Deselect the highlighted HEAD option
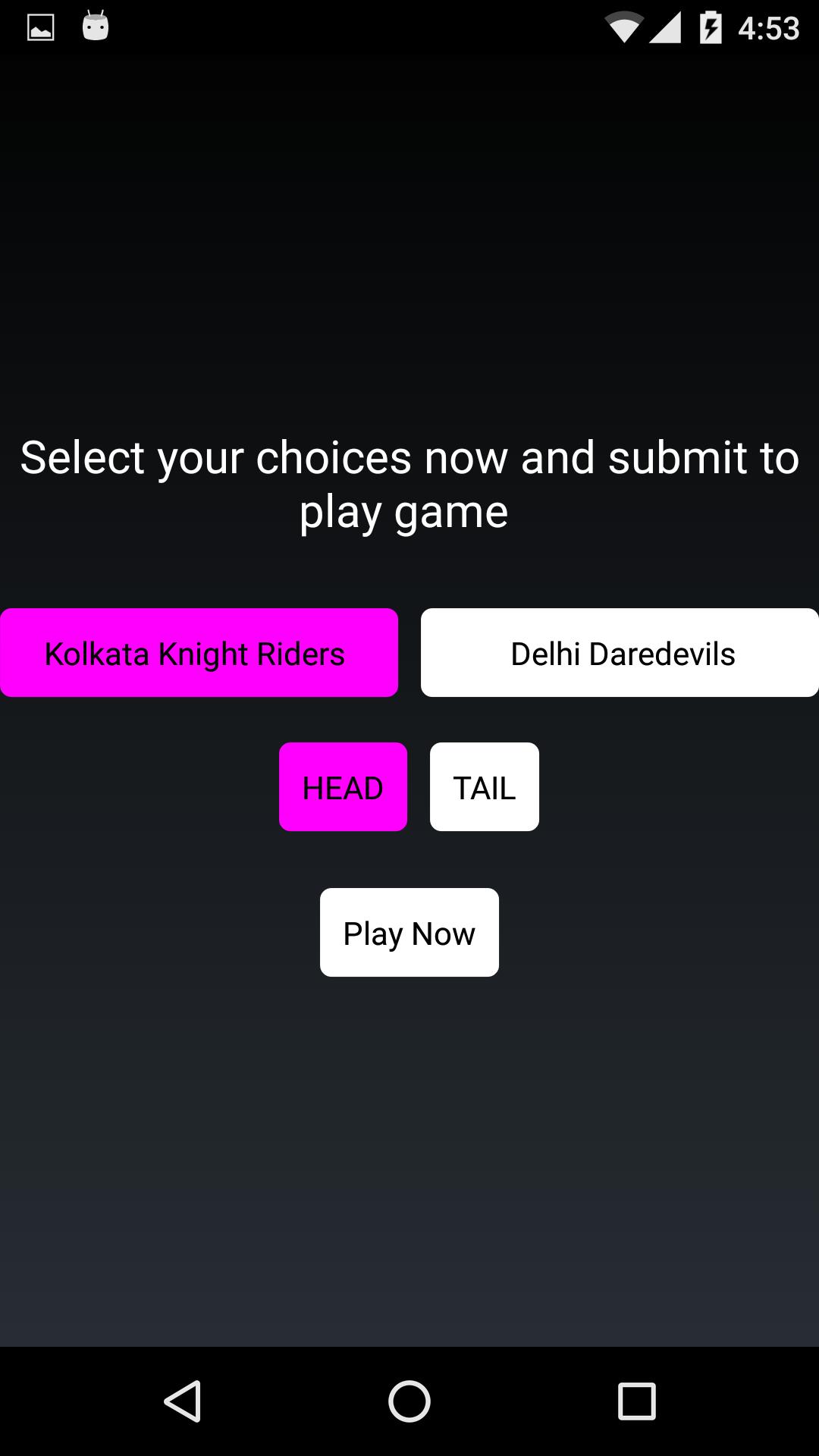819x1456 pixels. click(343, 786)
